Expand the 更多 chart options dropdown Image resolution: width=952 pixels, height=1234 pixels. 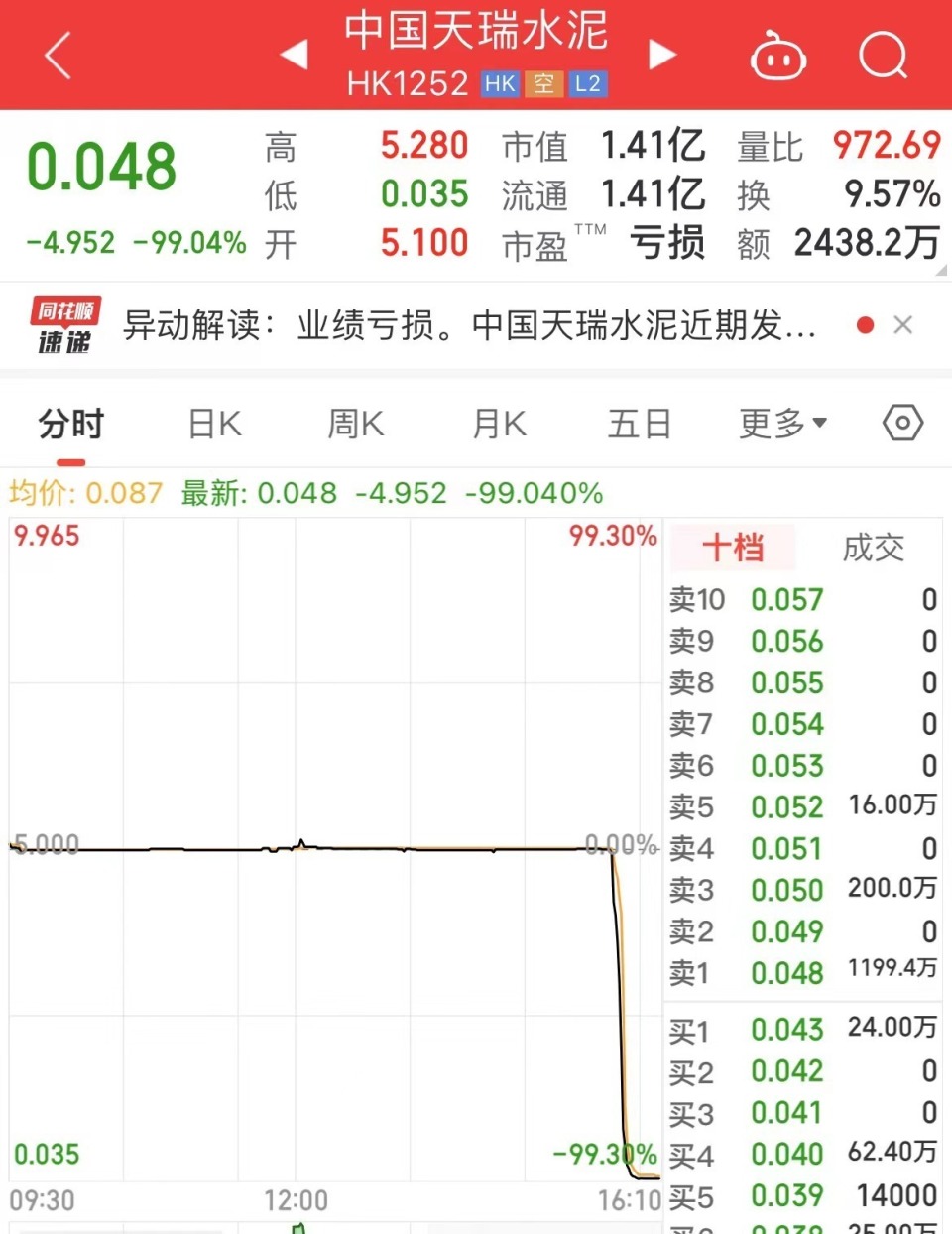tap(782, 423)
